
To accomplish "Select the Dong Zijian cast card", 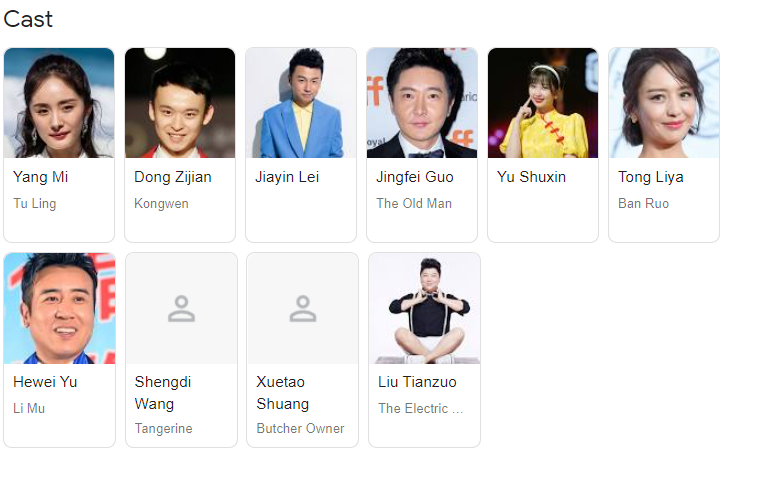I will point(180,144).
